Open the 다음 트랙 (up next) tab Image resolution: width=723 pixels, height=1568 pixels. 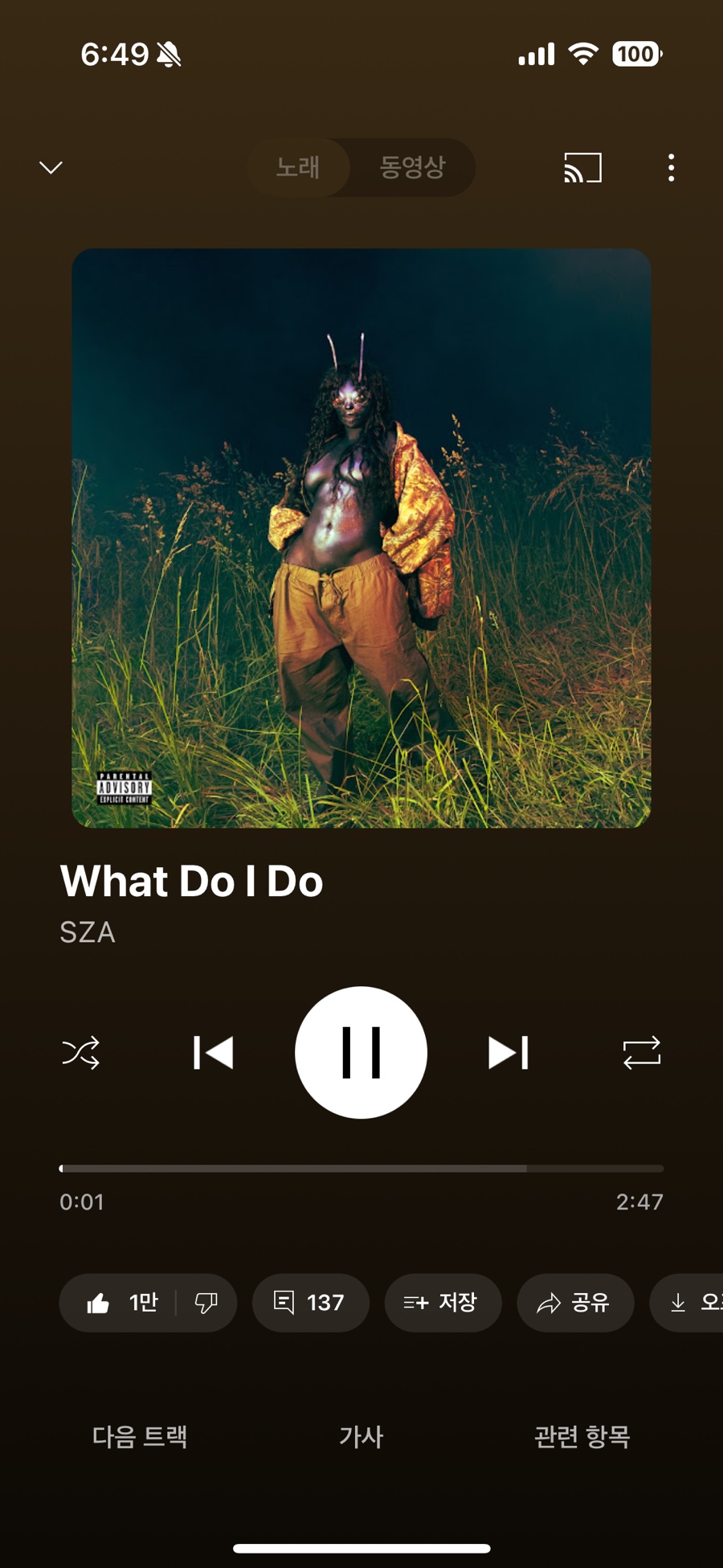[x=140, y=1436]
